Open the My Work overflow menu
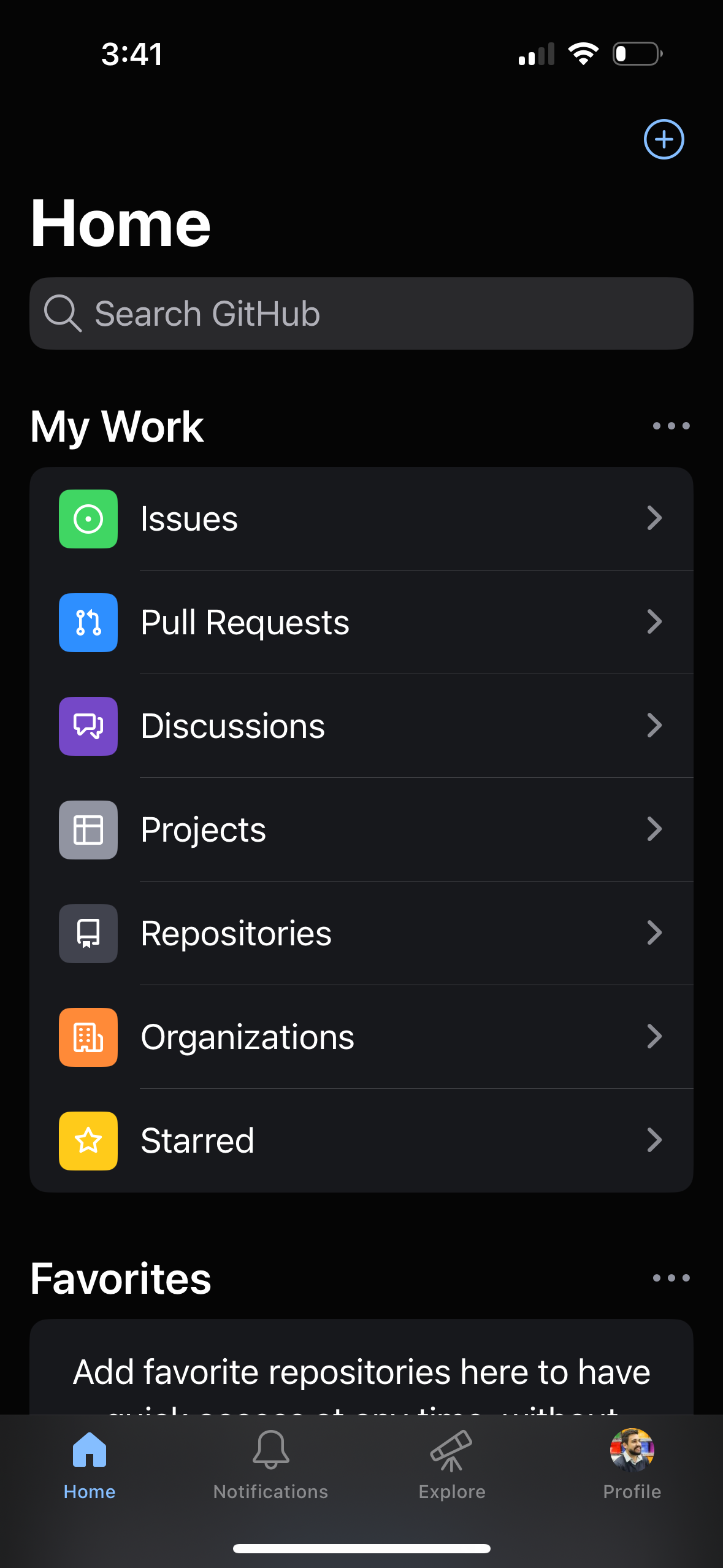The width and height of the screenshot is (723, 1568). (x=670, y=426)
